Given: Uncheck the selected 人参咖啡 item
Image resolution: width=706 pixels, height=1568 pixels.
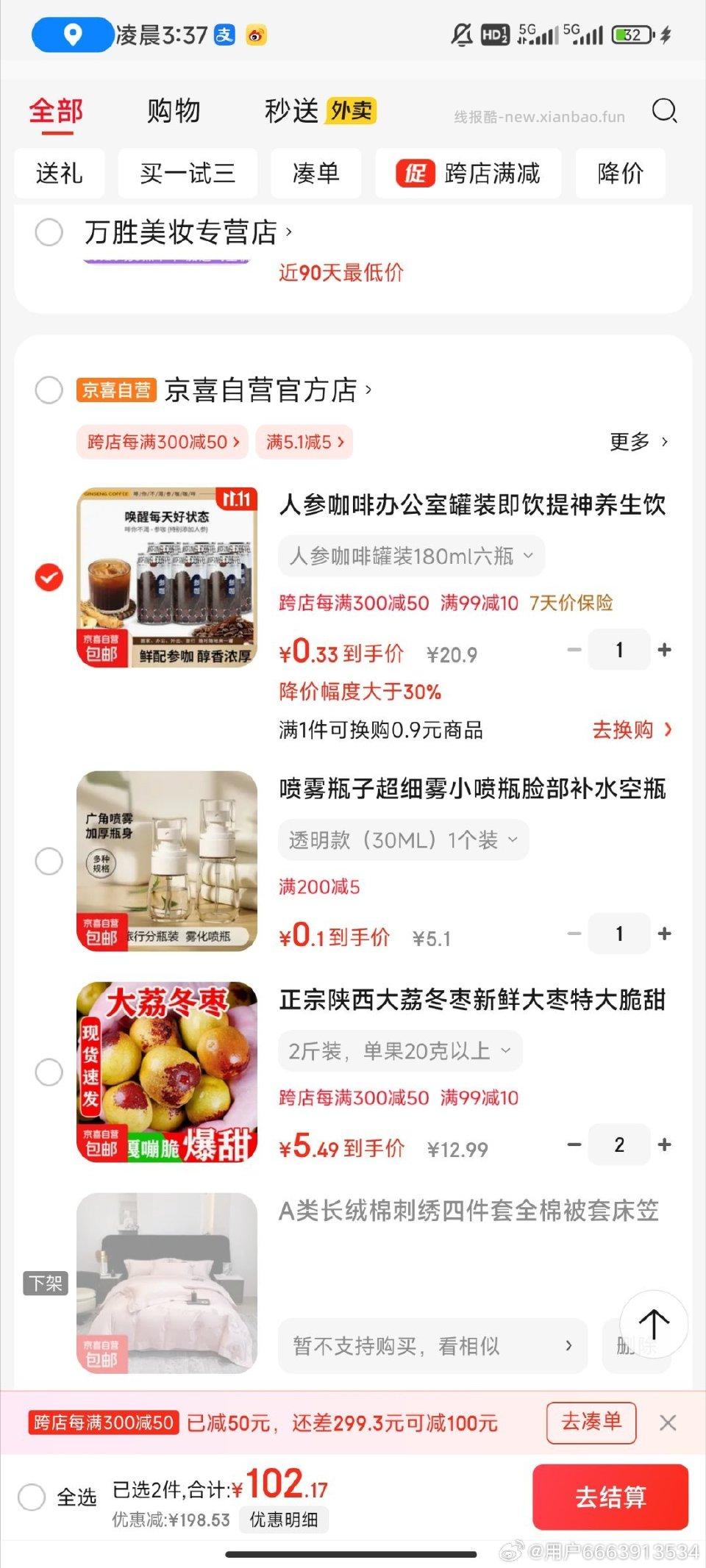Looking at the screenshot, I should point(49,578).
